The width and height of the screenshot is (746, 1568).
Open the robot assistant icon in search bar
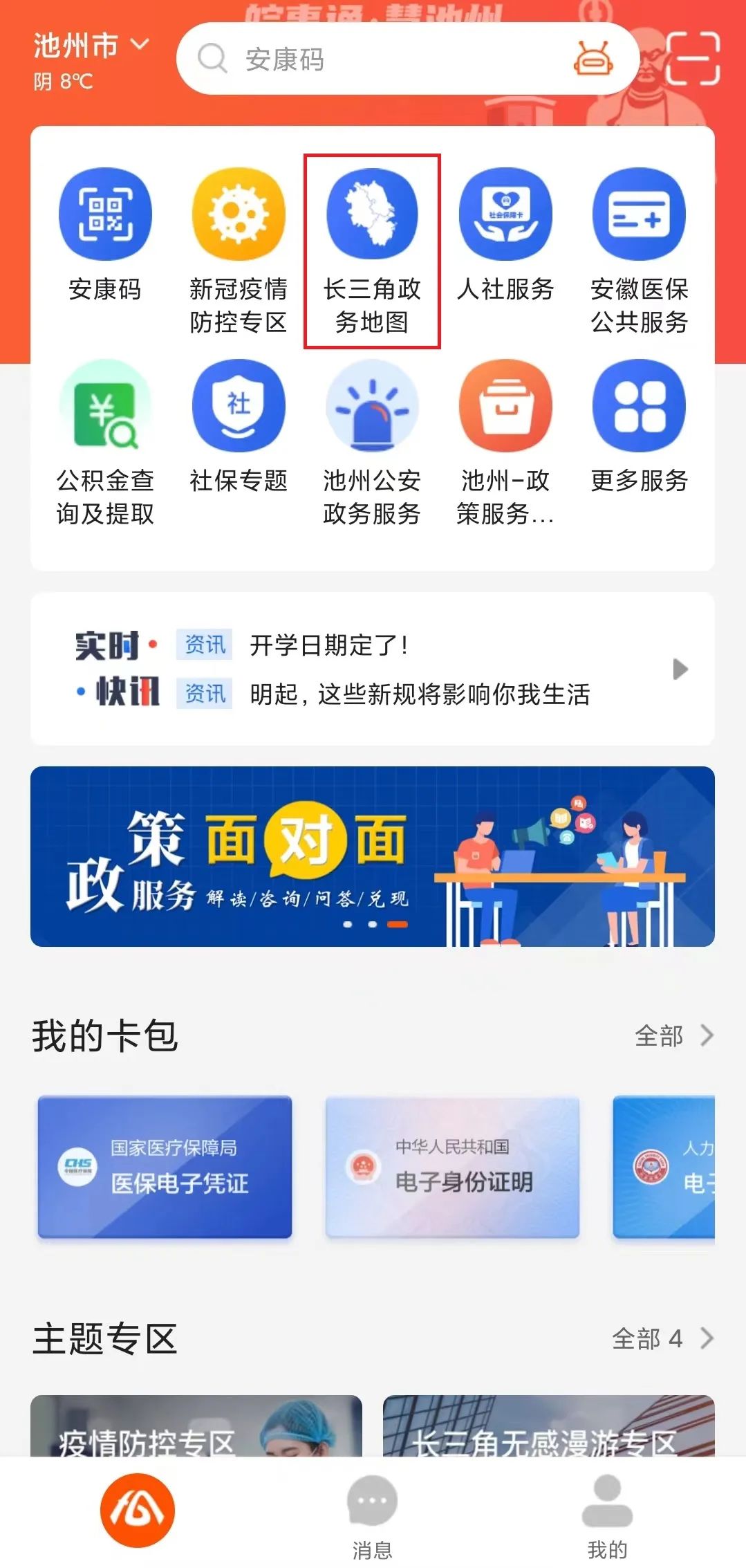click(x=592, y=58)
